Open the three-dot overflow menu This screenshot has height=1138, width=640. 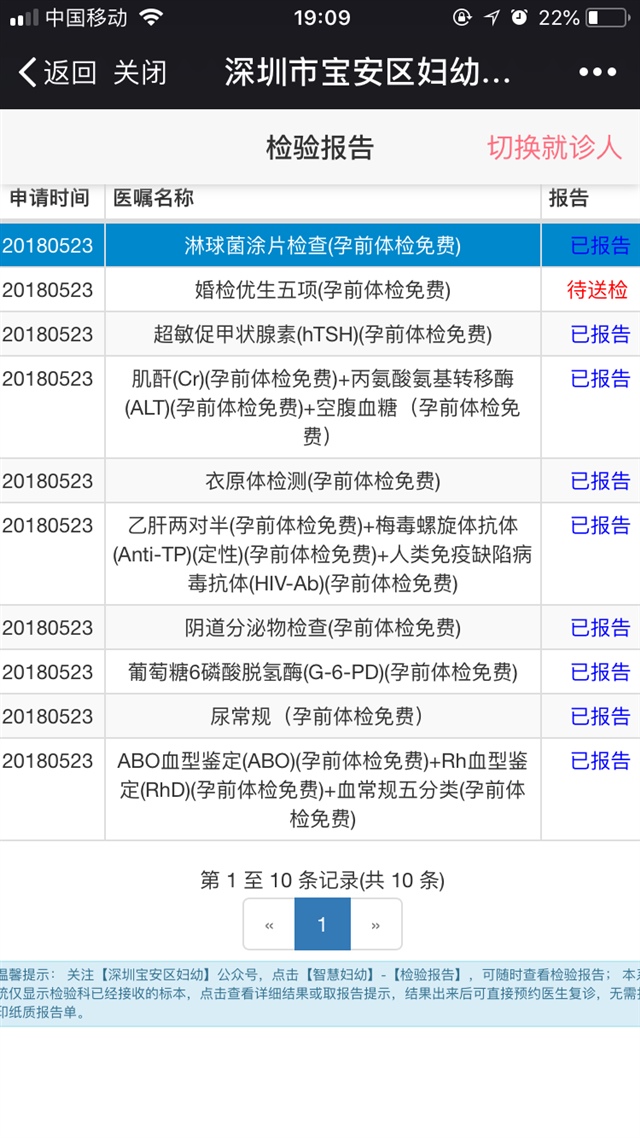pos(597,72)
